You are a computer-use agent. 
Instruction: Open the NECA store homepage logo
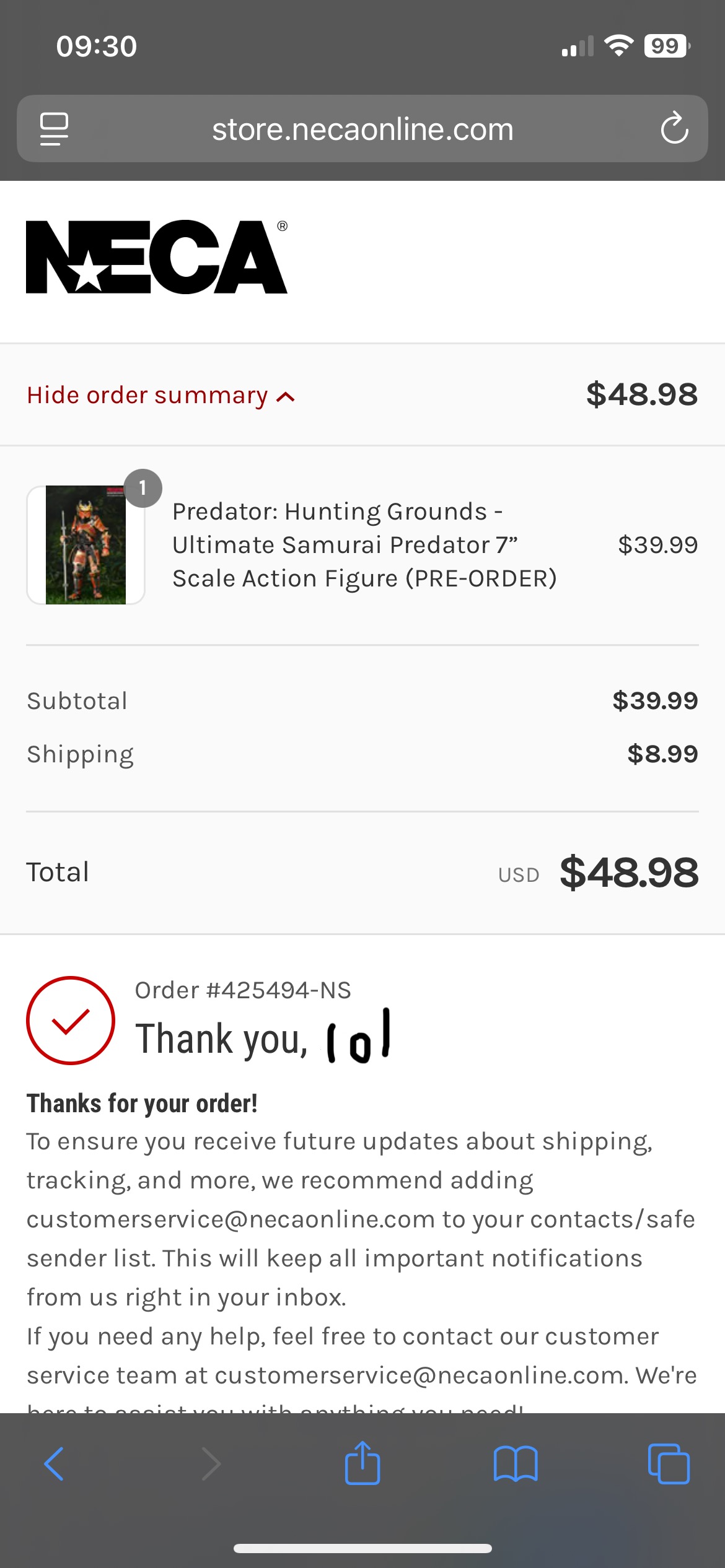point(157,256)
